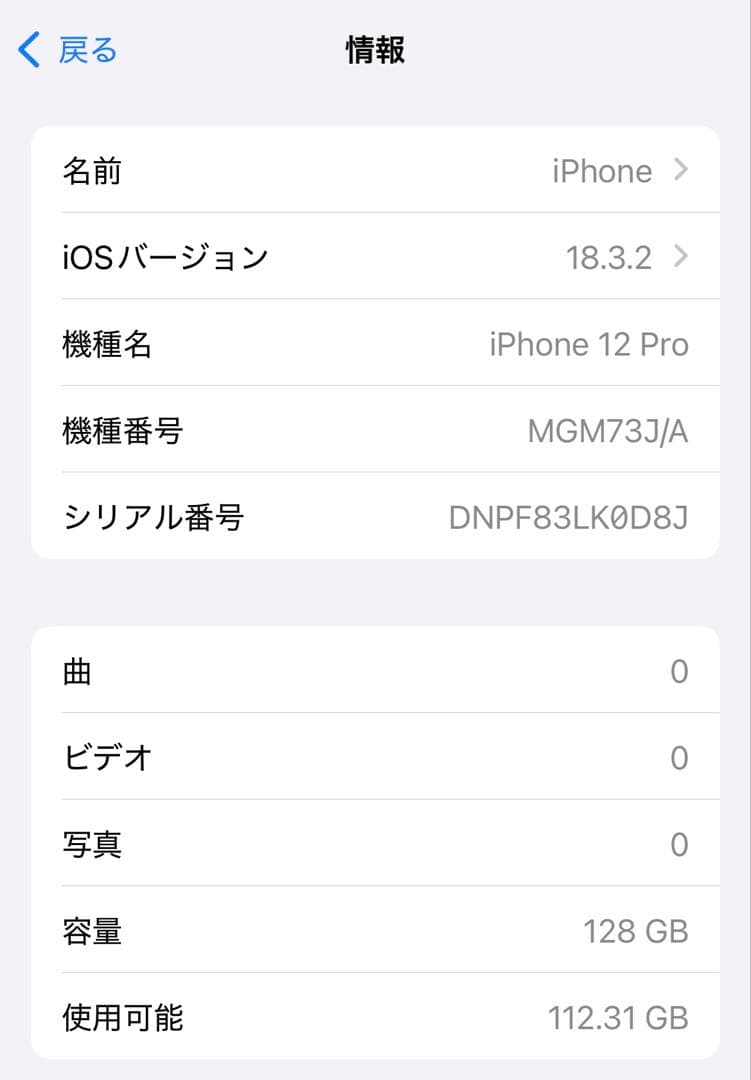The height and width of the screenshot is (1080, 751).
Task: Expand the iOS version details chevron
Action: 684,257
